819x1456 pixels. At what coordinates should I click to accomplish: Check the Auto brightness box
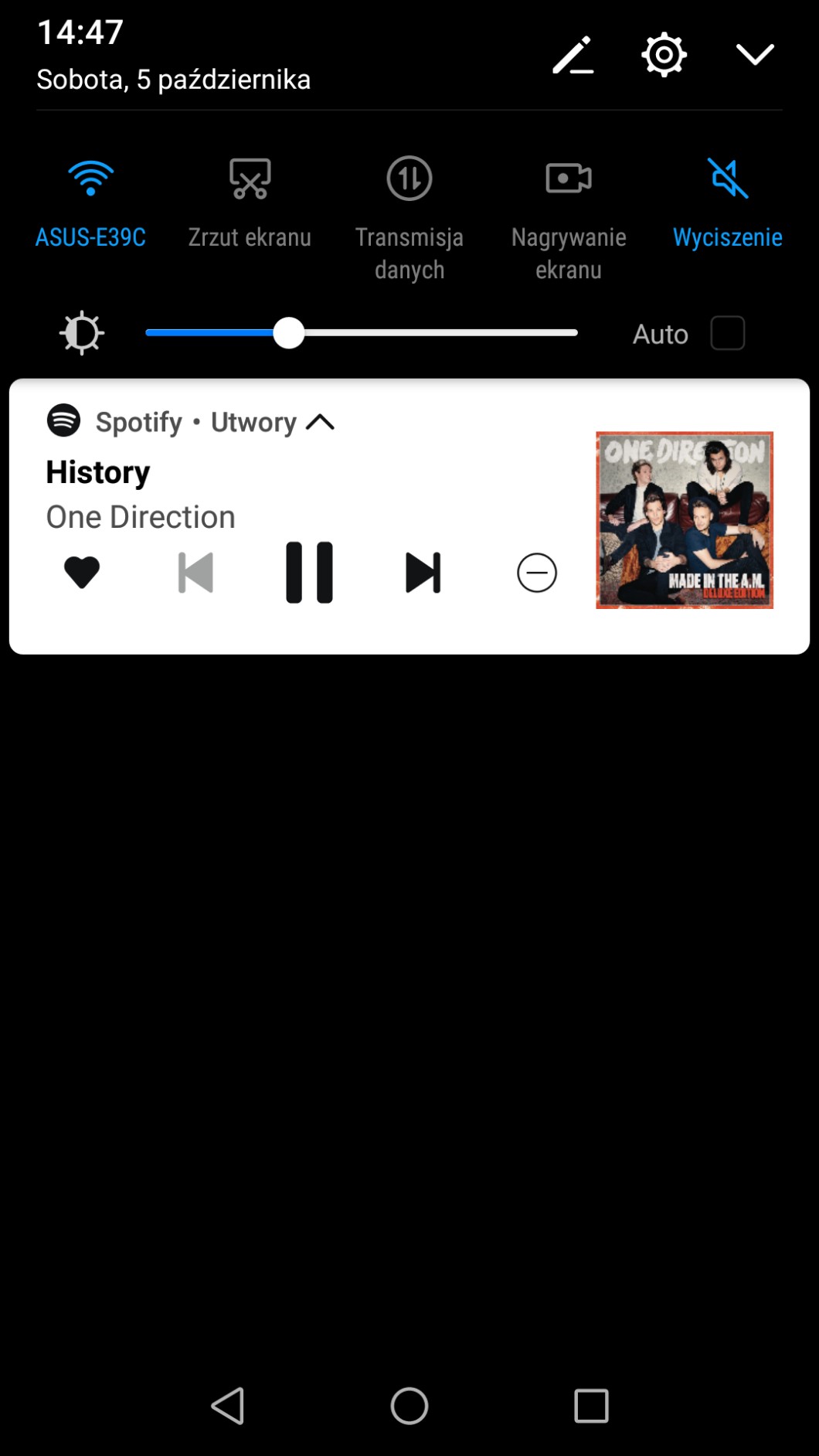click(727, 333)
